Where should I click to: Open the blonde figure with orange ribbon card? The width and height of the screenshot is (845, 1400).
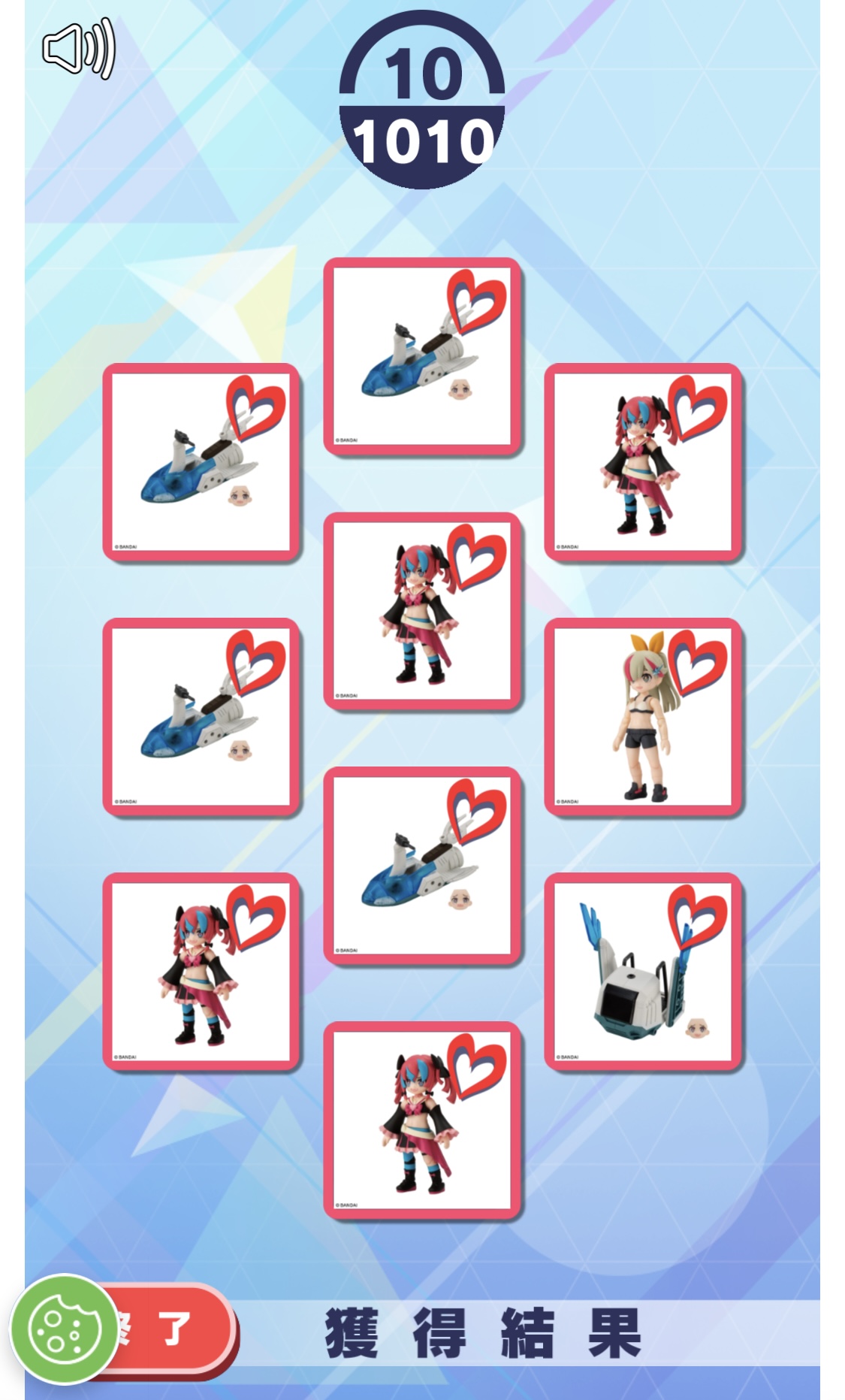643,716
